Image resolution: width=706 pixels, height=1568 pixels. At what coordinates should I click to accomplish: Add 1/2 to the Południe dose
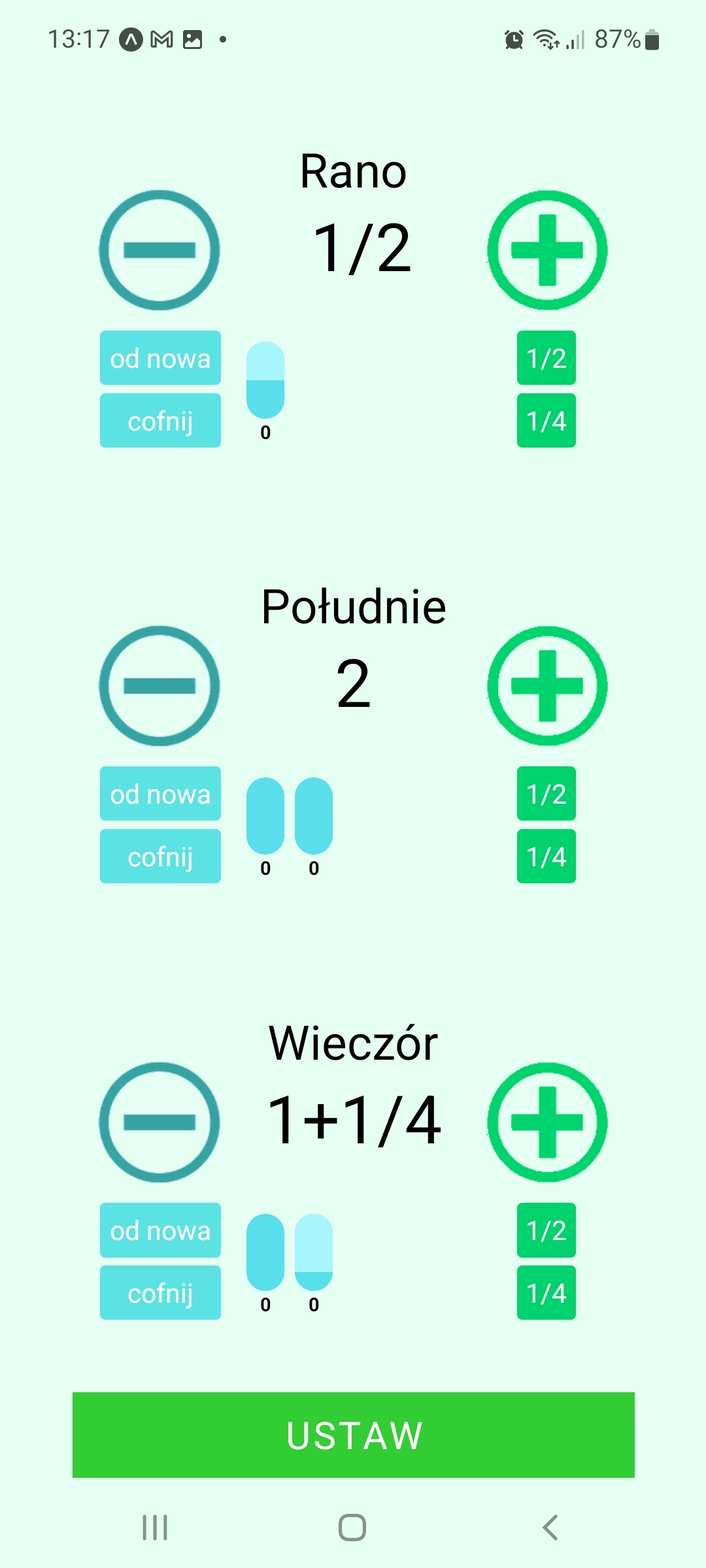(546, 794)
